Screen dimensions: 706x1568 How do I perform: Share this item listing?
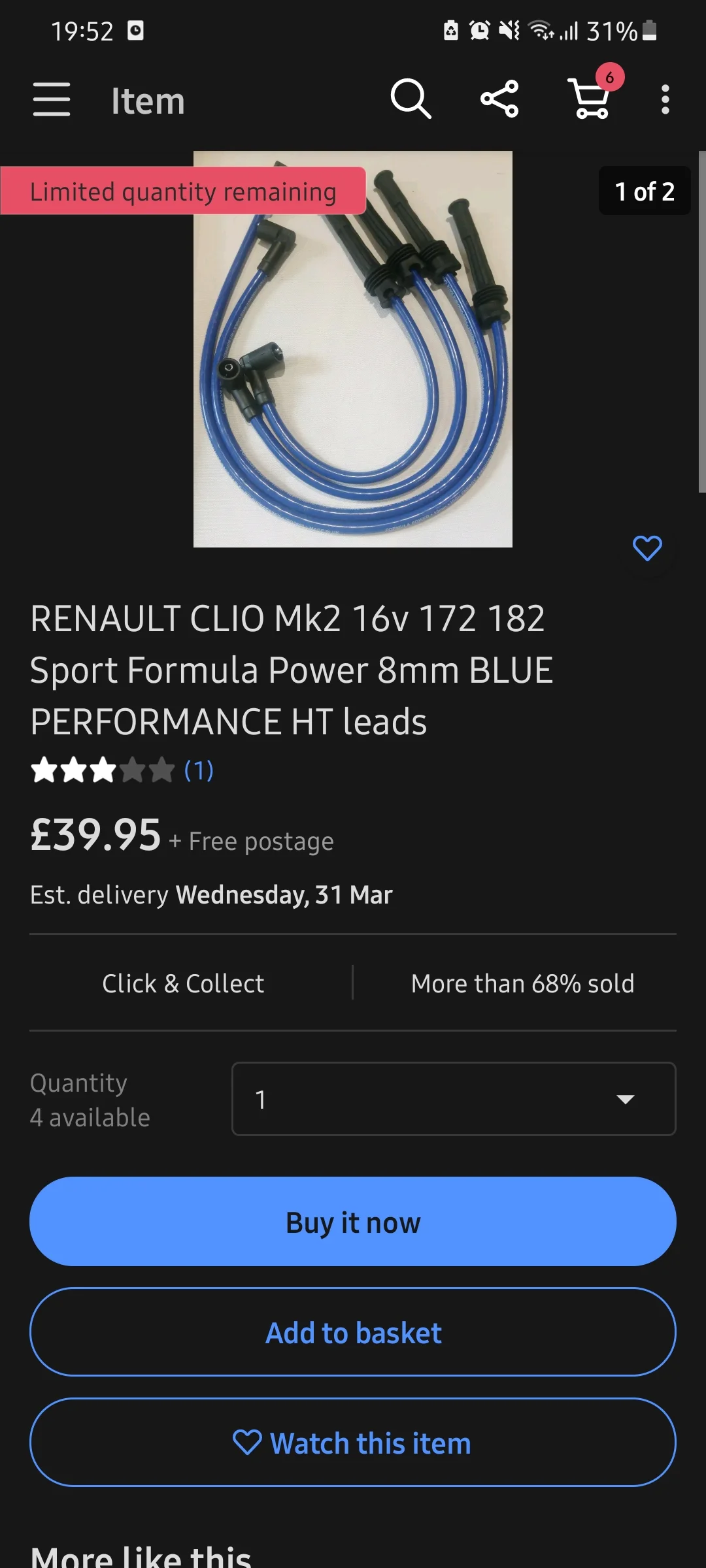point(499,99)
